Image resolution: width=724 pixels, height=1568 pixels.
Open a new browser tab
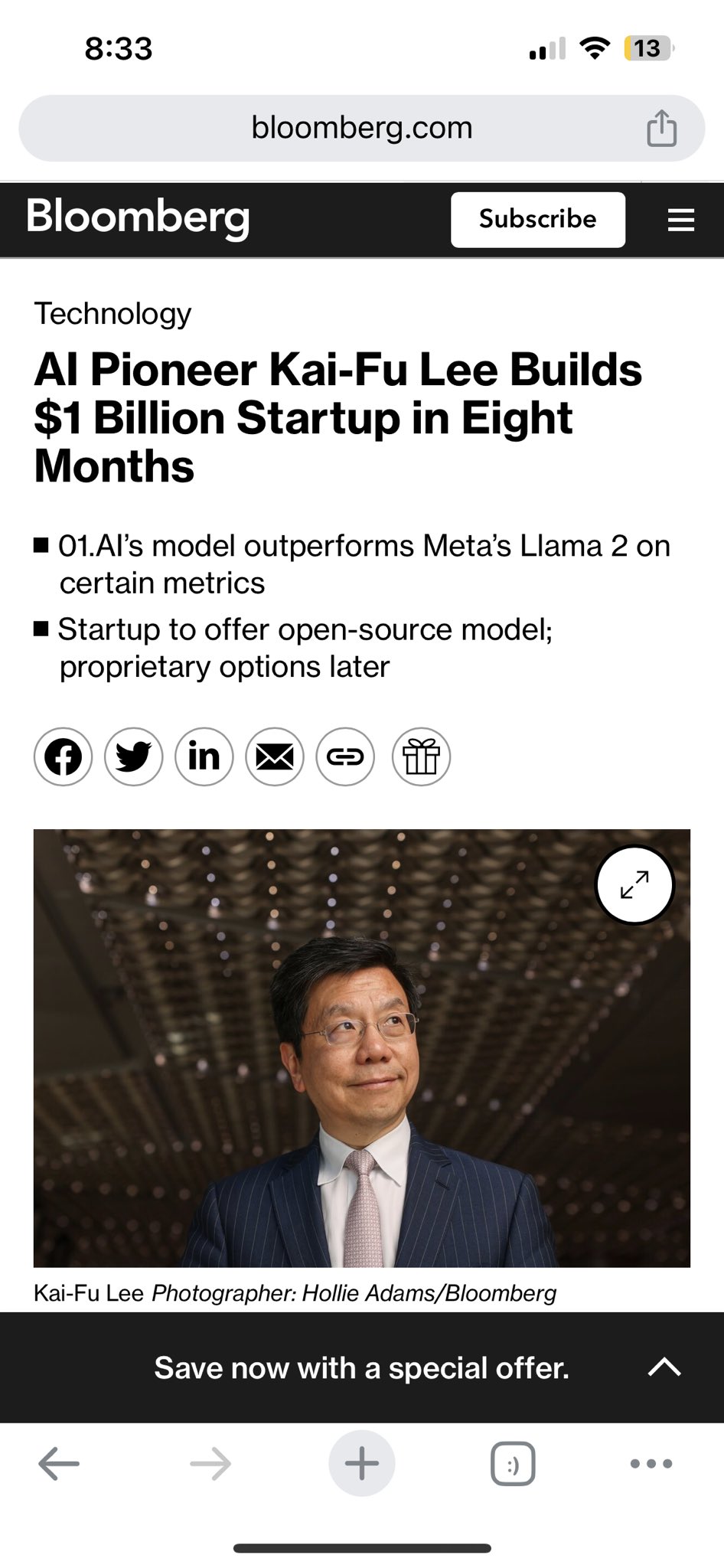coord(362,1463)
